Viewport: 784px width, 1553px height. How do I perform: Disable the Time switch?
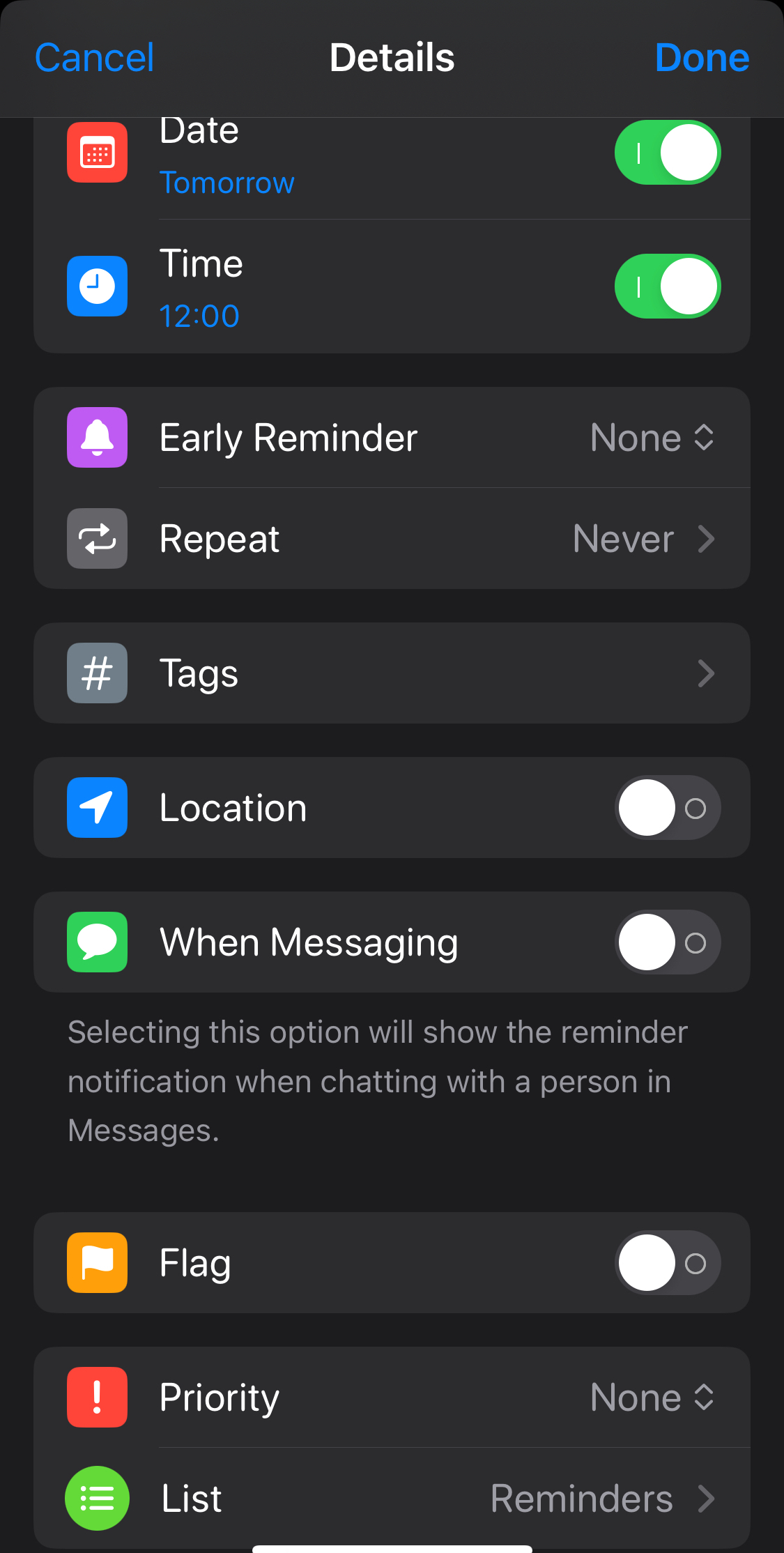(668, 286)
